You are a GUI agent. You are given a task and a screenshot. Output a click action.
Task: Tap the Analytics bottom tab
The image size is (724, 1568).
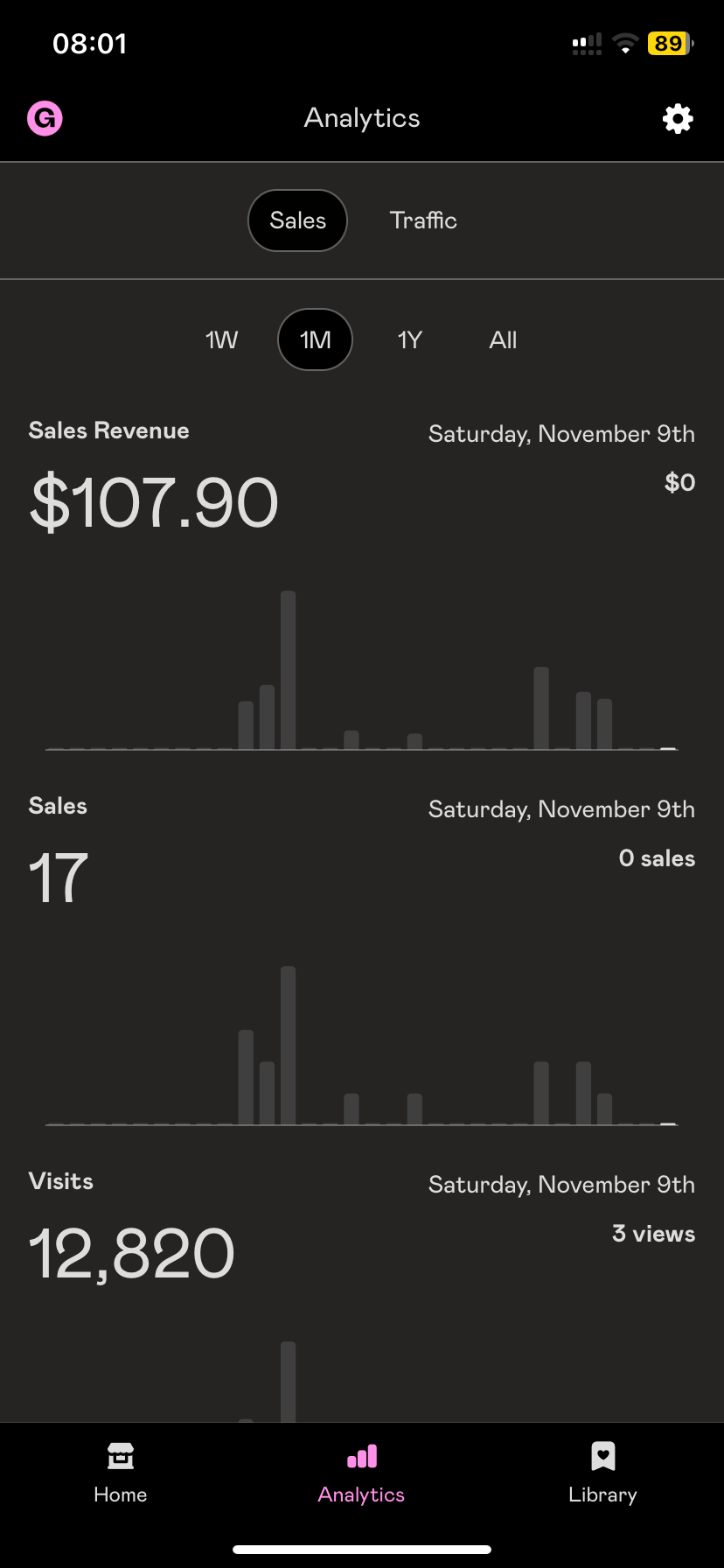pyautogui.click(x=362, y=1473)
